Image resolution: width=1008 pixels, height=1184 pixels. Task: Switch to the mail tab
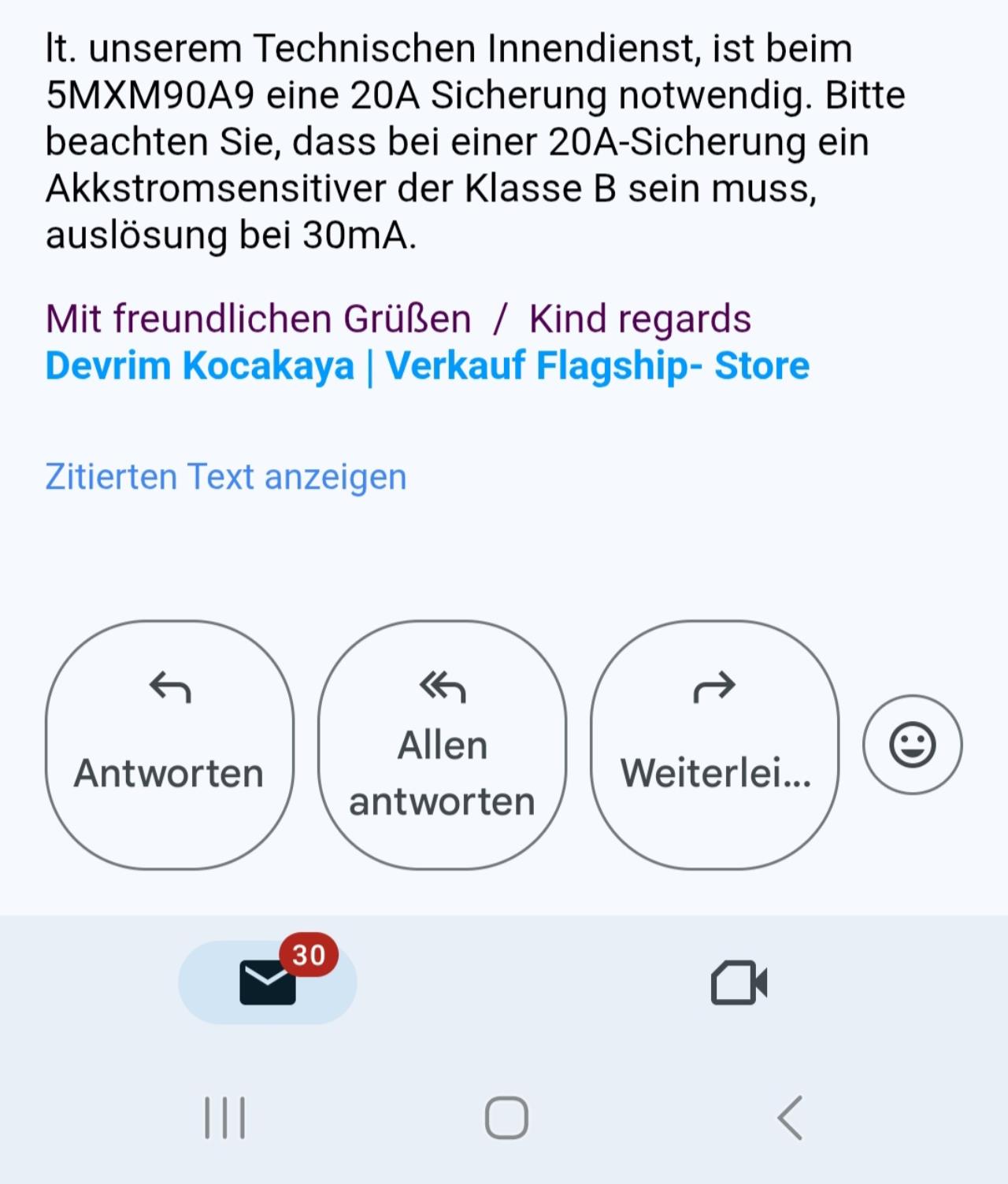click(268, 982)
